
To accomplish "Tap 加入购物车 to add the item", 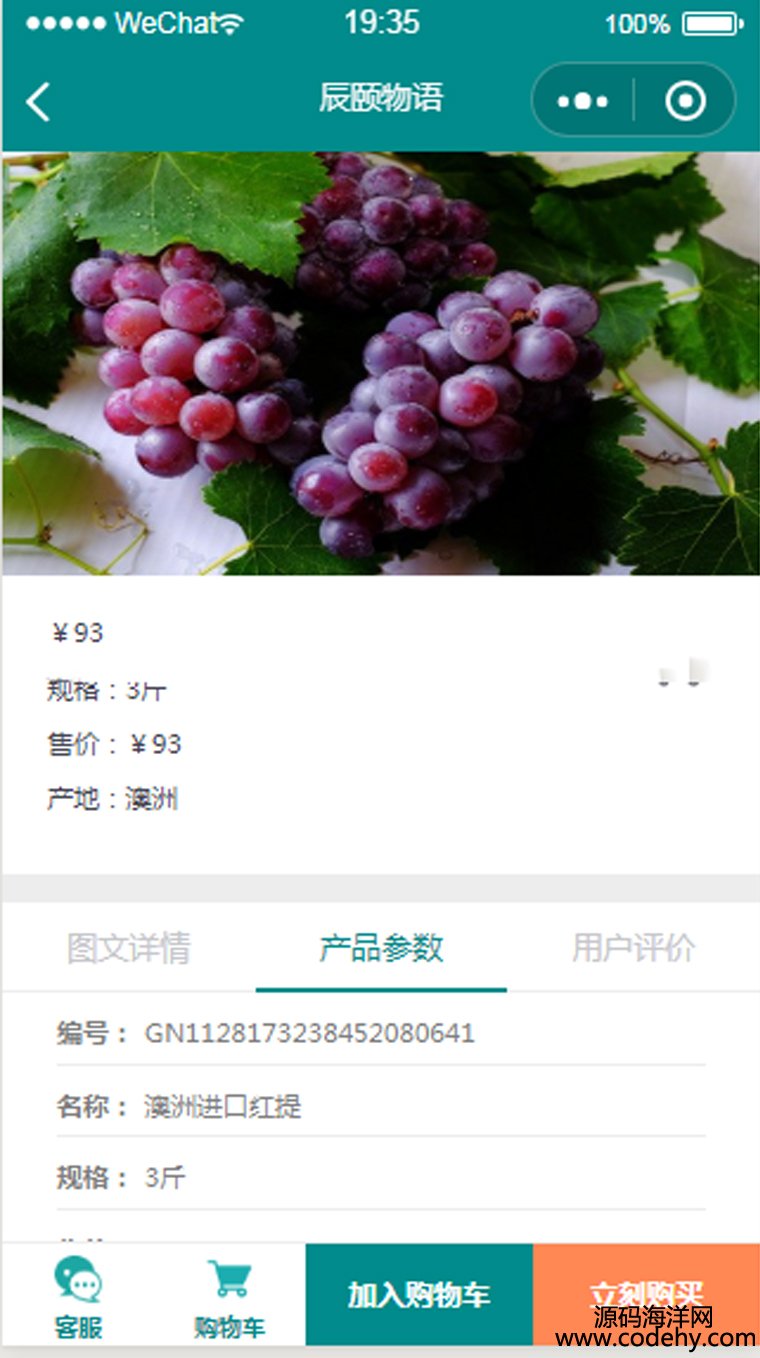I will 419,1295.
